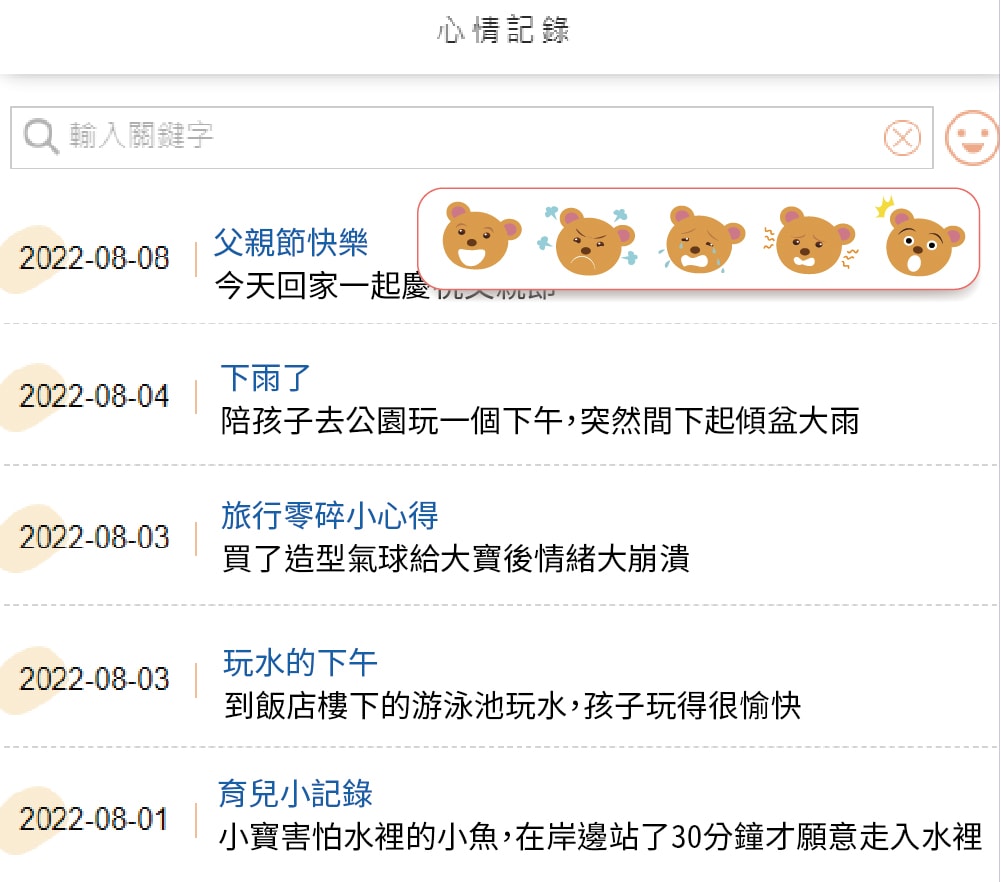Viewport: 1001px width, 882px height.
Task: Choose the crying bear mood
Action: tap(702, 240)
